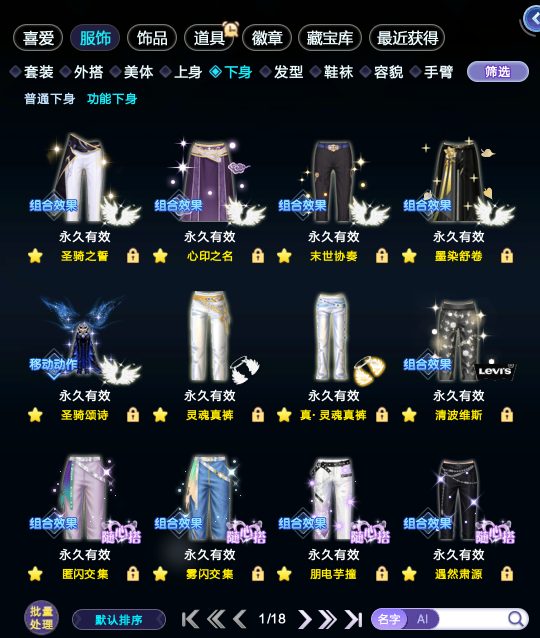Screen dimensions: 540x638
Task: Go to the 藏宝库 tab
Action: [x=330, y=38]
